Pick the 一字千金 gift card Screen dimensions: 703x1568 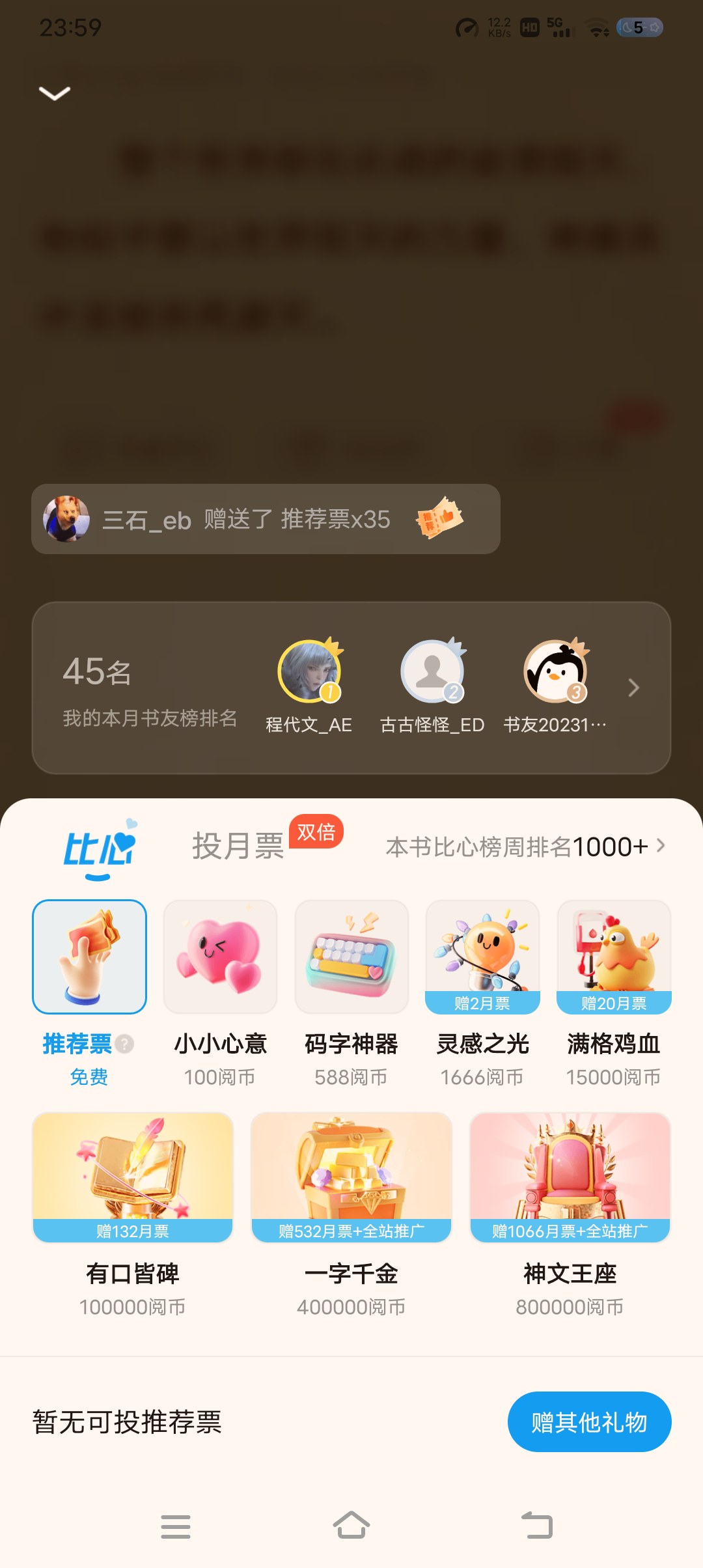[351, 1177]
